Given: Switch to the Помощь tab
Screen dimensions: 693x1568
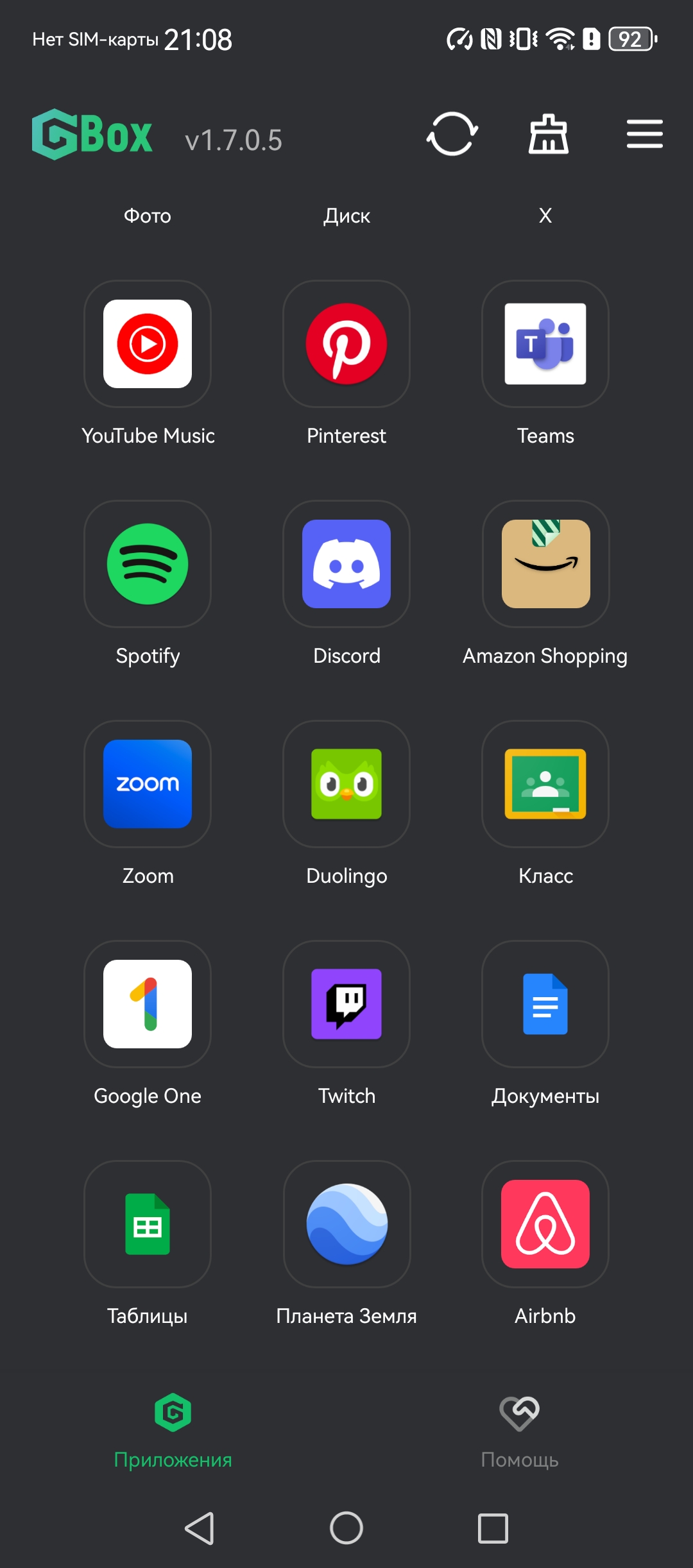Looking at the screenshot, I should pos(520,1431).
